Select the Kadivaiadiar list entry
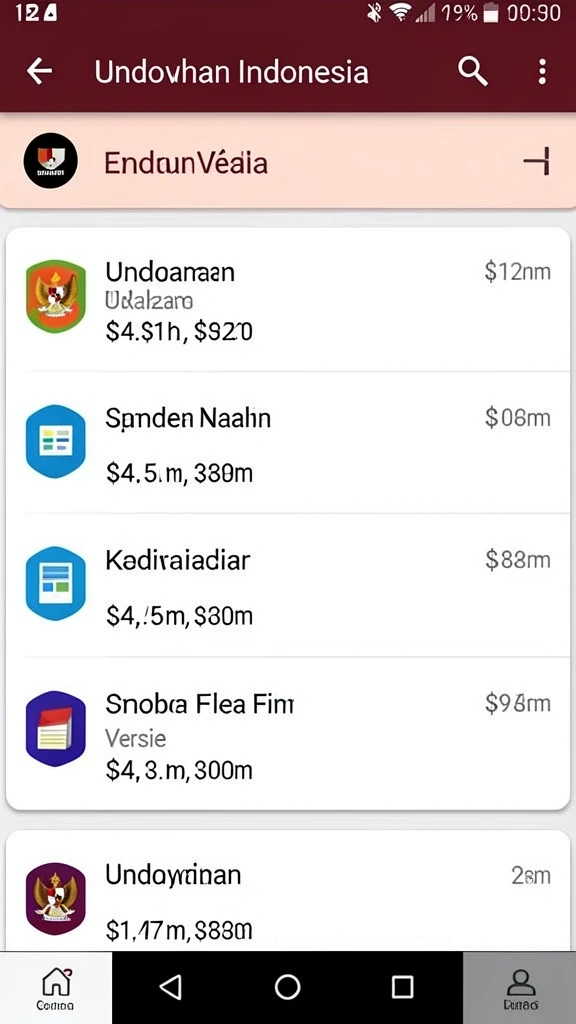Image resolution: width=576 pixels, height=1024 pixels. [288, 585]
